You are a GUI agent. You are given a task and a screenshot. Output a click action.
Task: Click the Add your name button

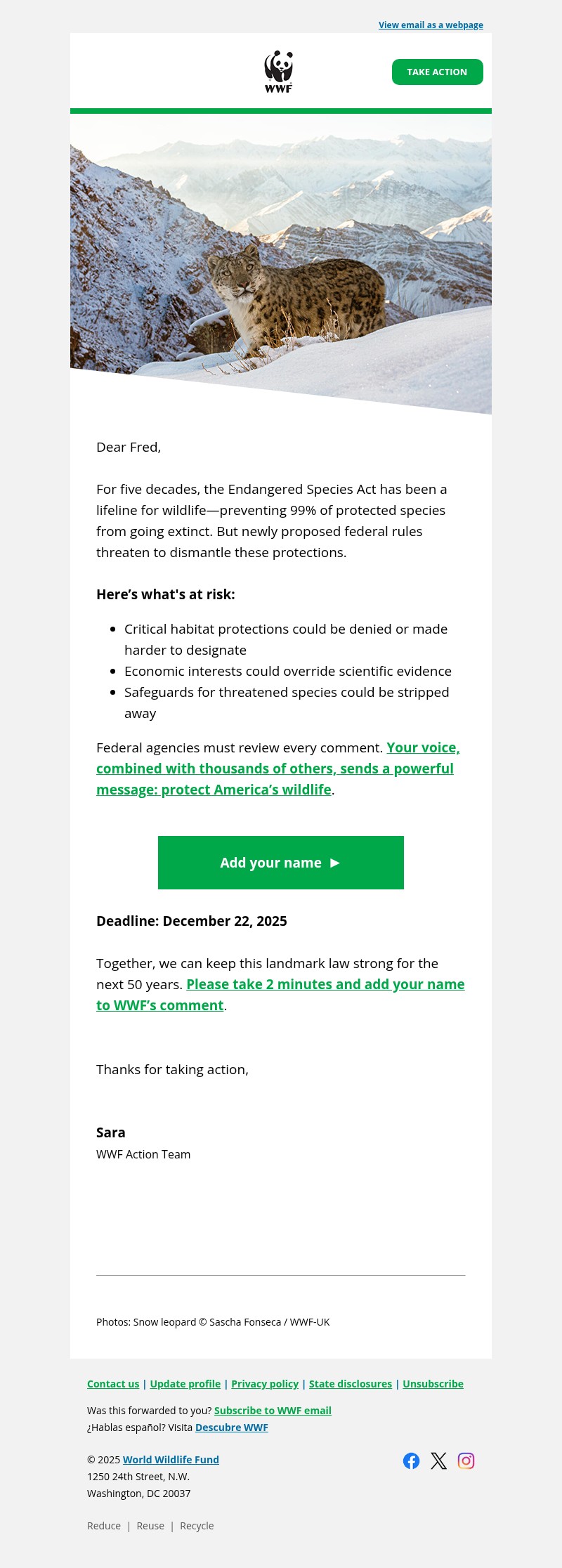point(280,863)
